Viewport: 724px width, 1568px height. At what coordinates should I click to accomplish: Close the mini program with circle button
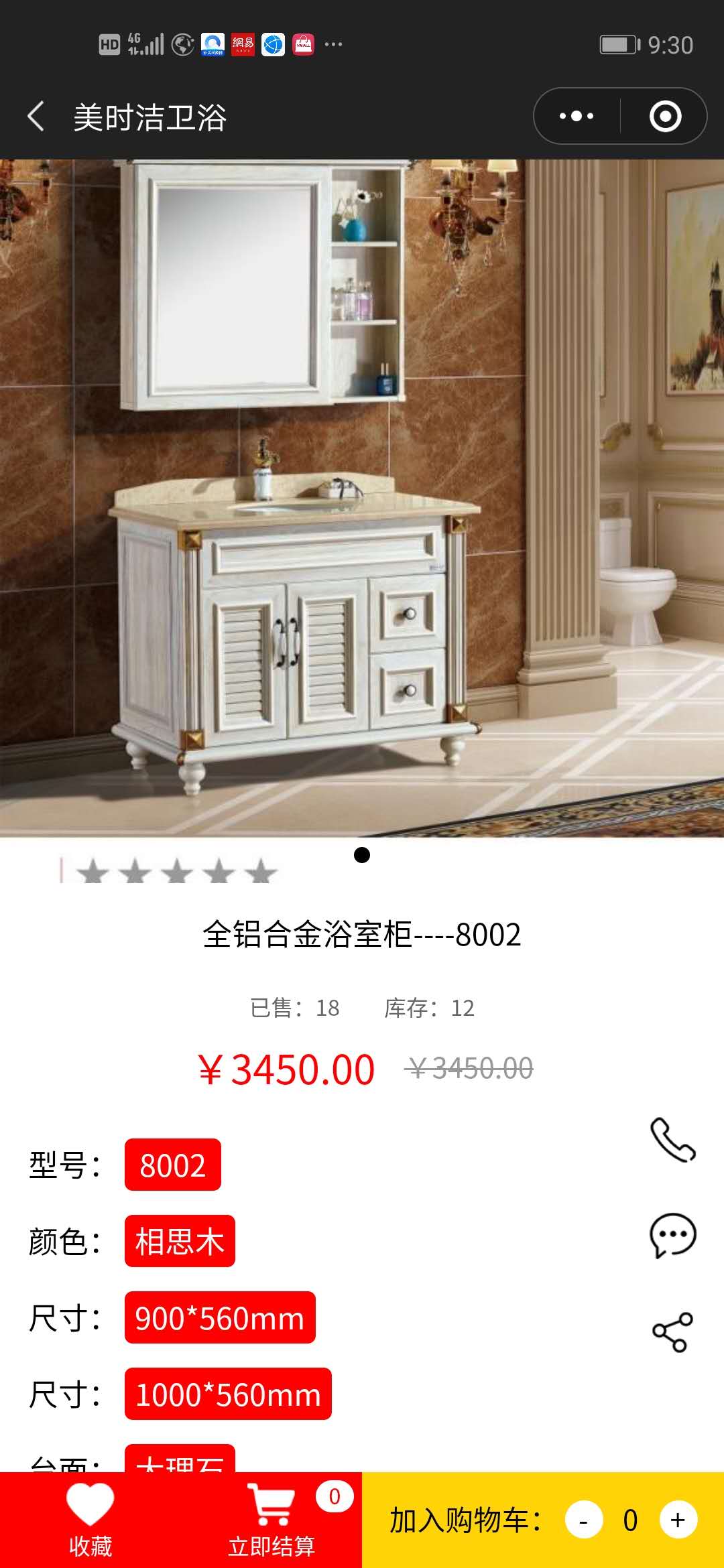pyautogui.click(x=665, y=116)
